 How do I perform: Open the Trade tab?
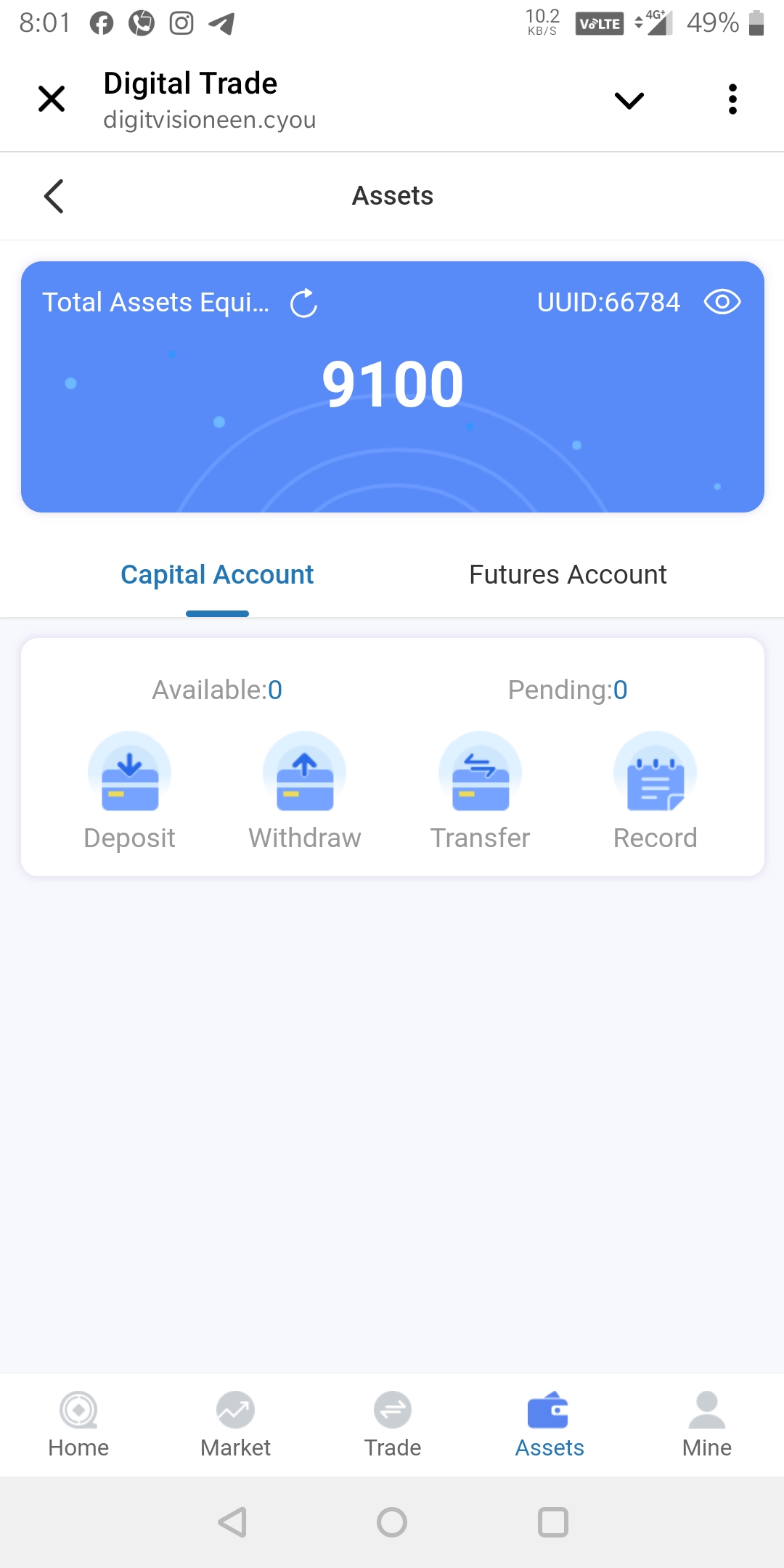(x=393, y=1424)
